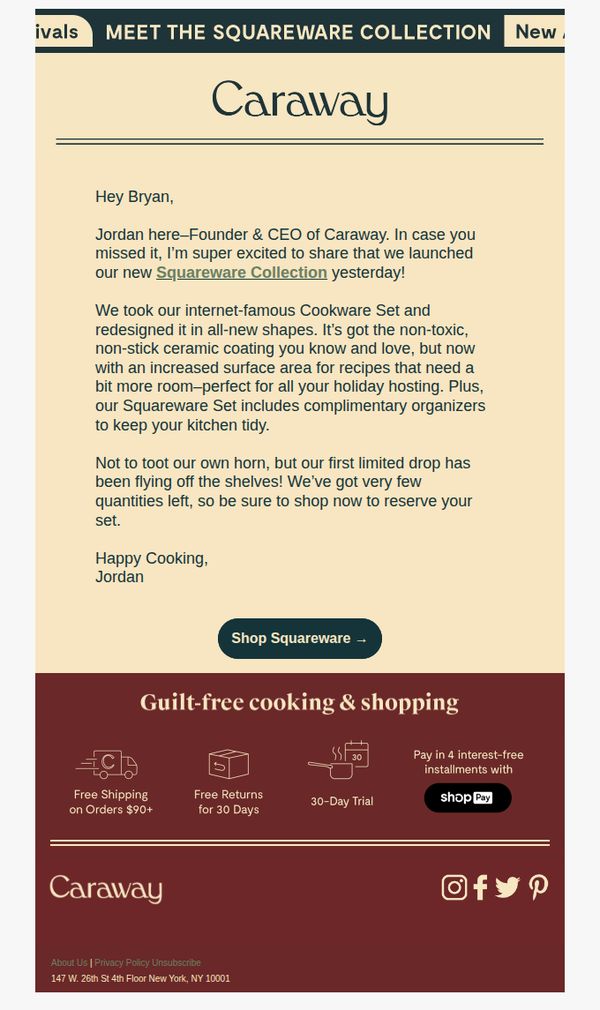This screenshot has height=1010, width=600.
Task: Open the About Us link
Action: [x=69, y=962]
